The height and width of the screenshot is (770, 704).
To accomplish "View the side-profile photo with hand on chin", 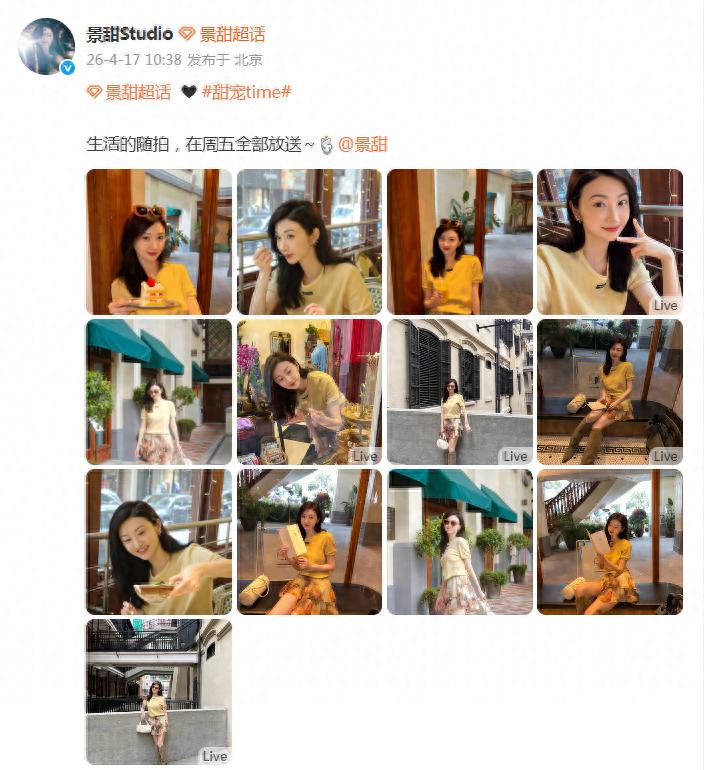I will tap(308, 241).
